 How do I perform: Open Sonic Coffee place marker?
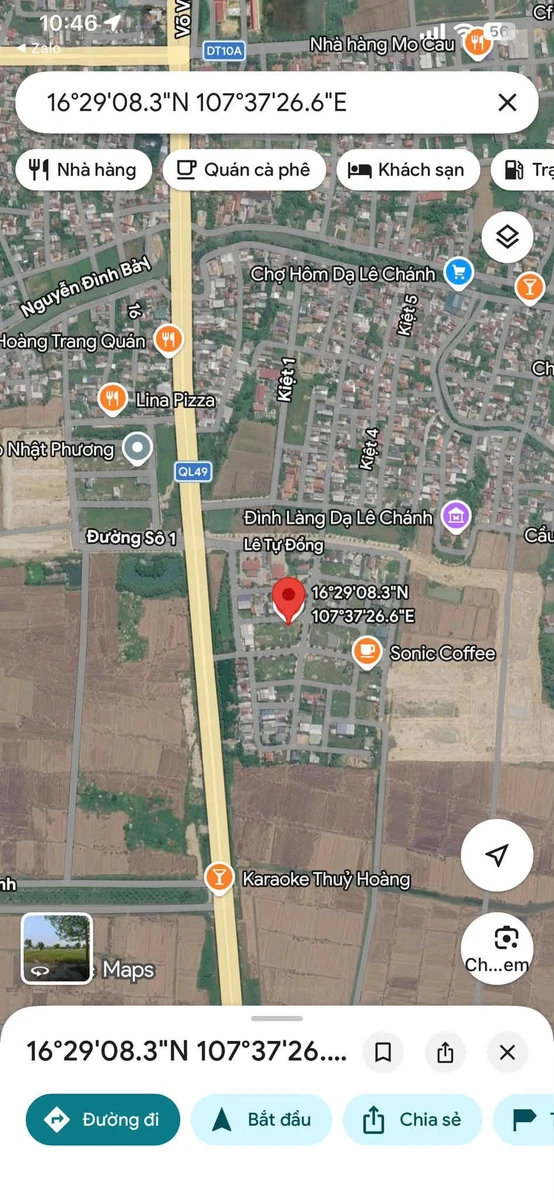(367, 653)
